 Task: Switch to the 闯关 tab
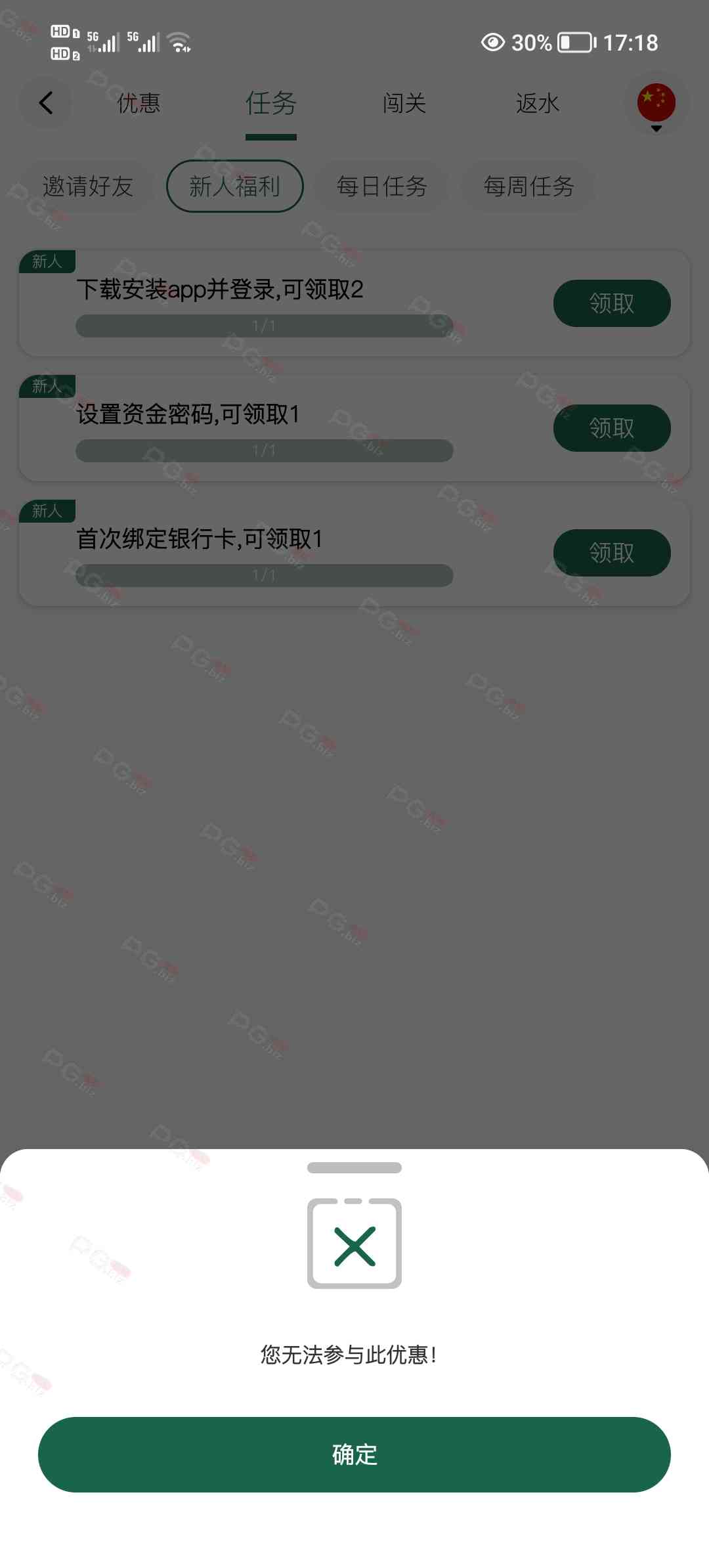404,103
